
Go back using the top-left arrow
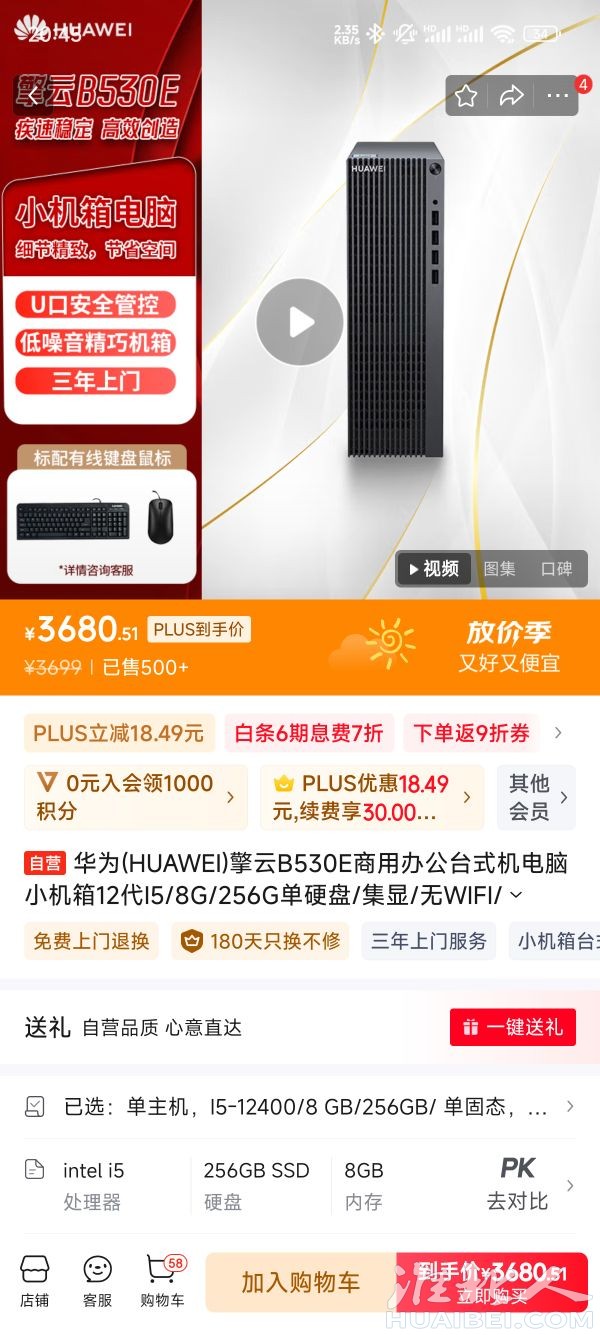click(x=33, y=95)
